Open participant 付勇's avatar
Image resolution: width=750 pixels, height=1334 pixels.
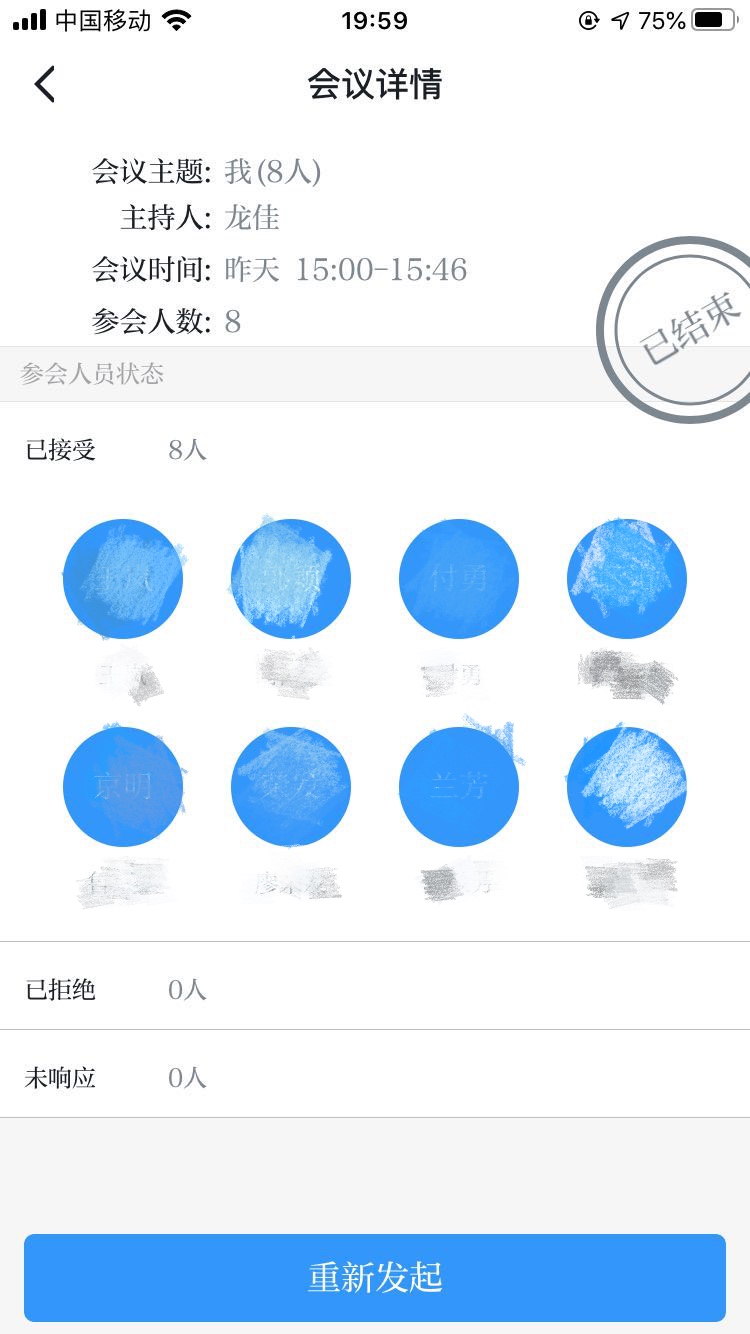tap(458, 579)
